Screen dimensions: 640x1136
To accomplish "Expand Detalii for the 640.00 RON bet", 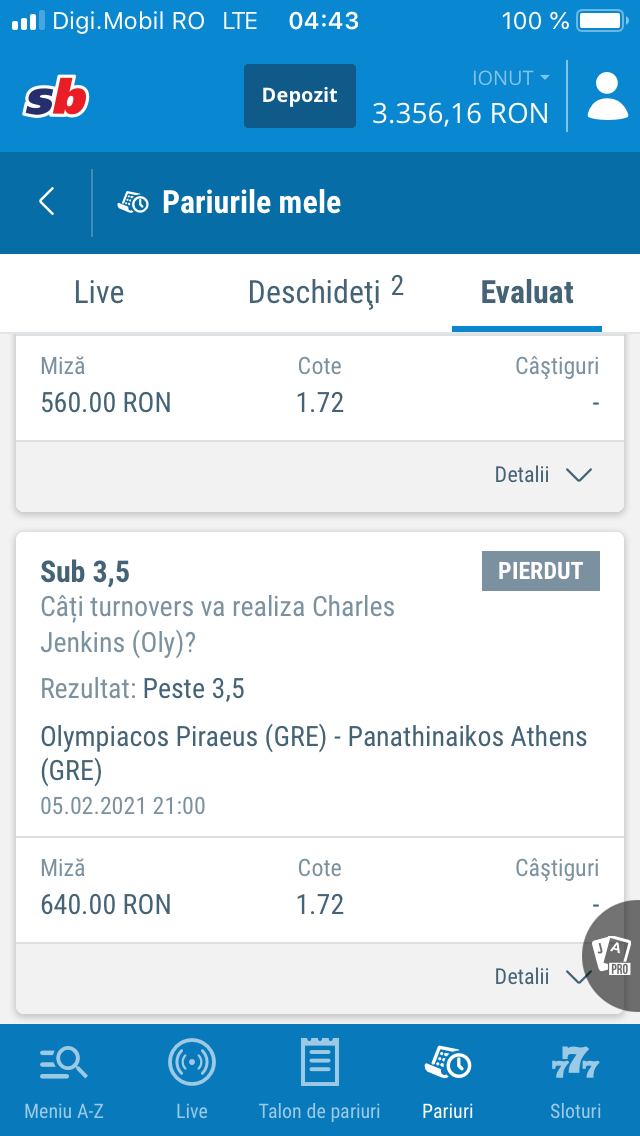I will (544, 977).
